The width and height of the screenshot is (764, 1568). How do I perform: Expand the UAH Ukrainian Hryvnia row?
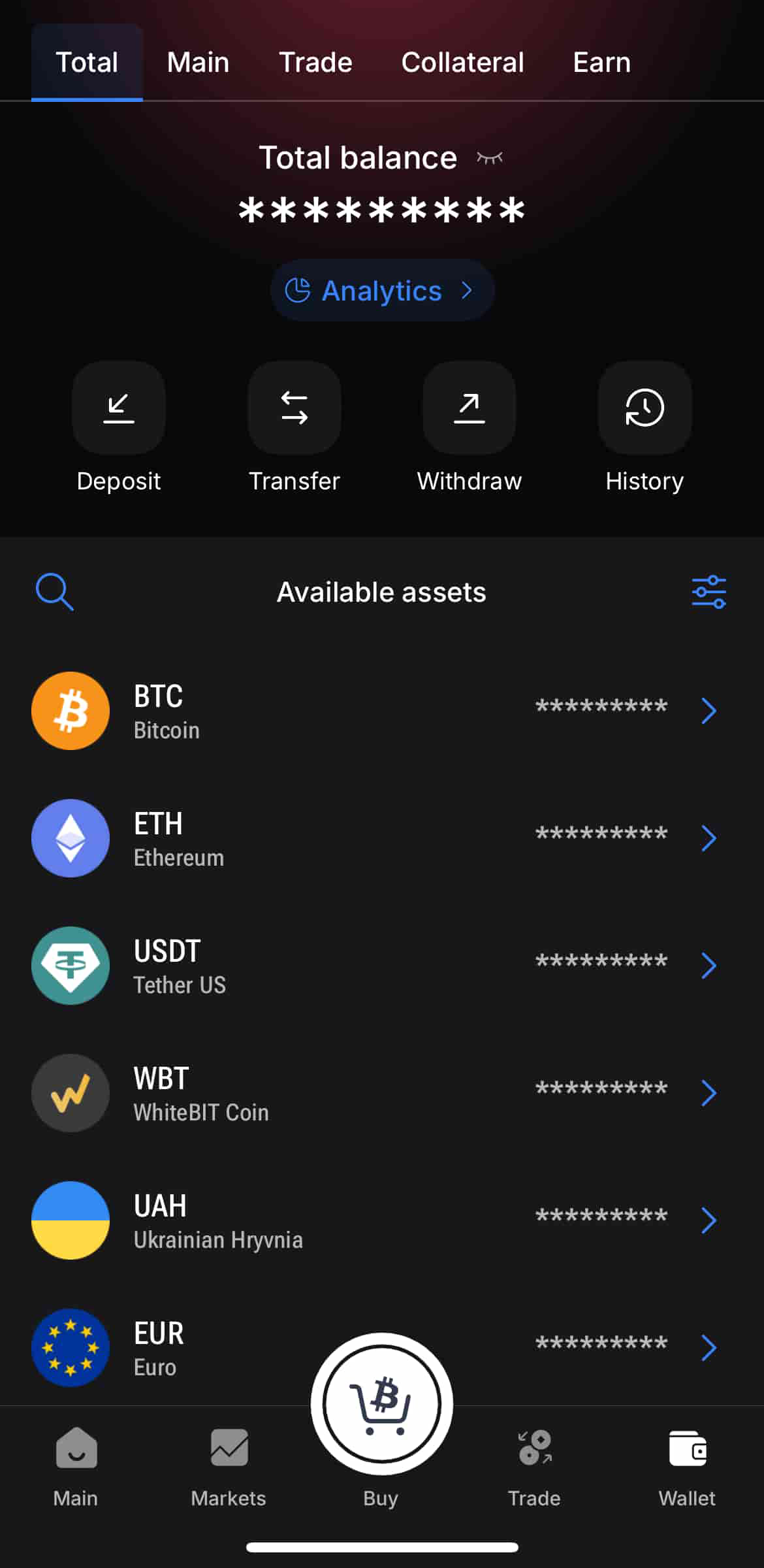[381, 1220]
